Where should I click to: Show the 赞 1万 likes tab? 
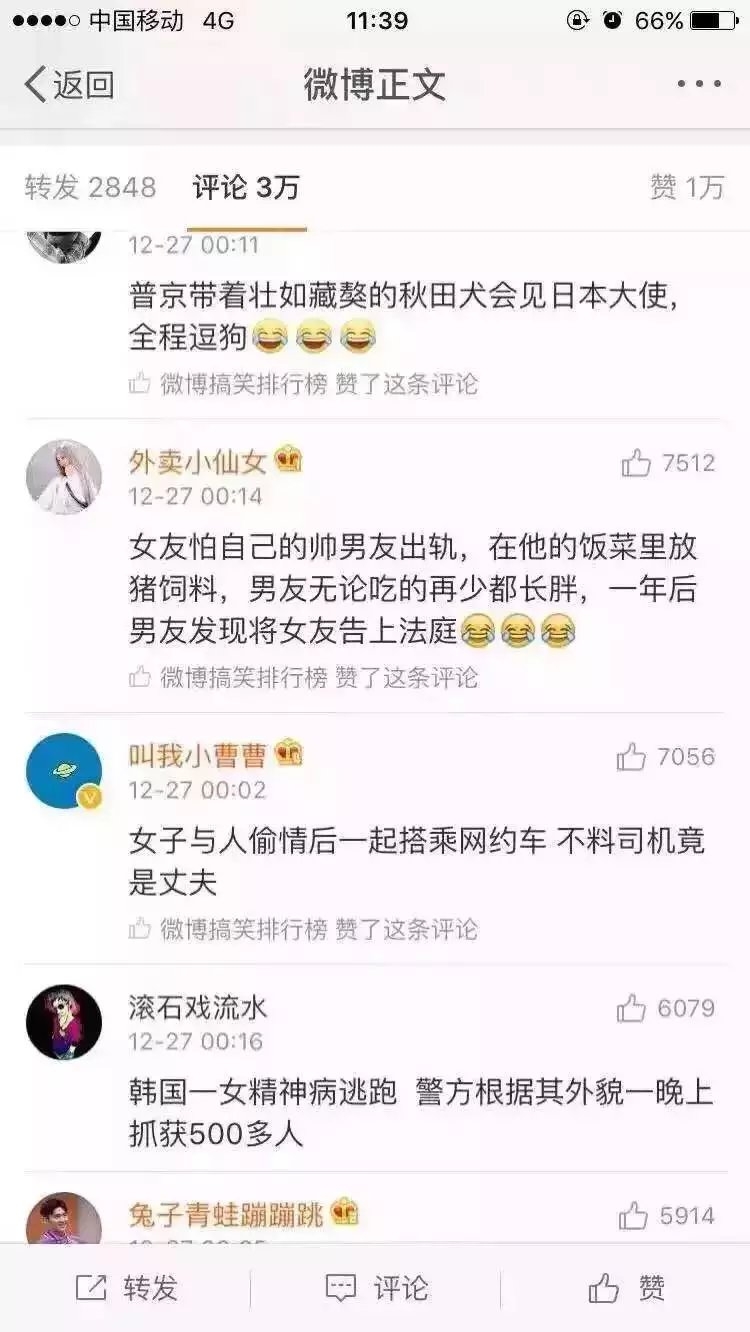coord(687,187)
